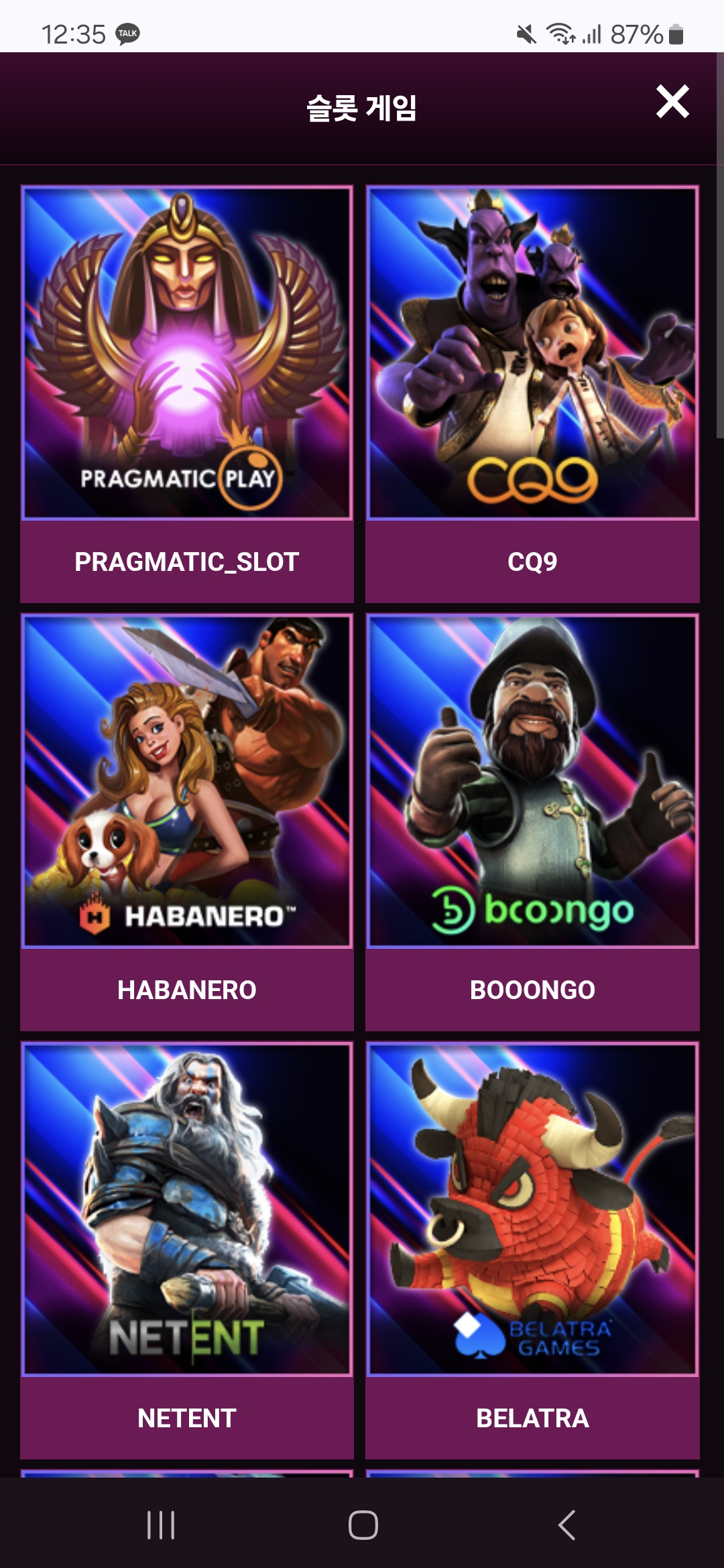Open NETENT slot games
Viewport: 724px width, 1568px height.
point(187,1250)
